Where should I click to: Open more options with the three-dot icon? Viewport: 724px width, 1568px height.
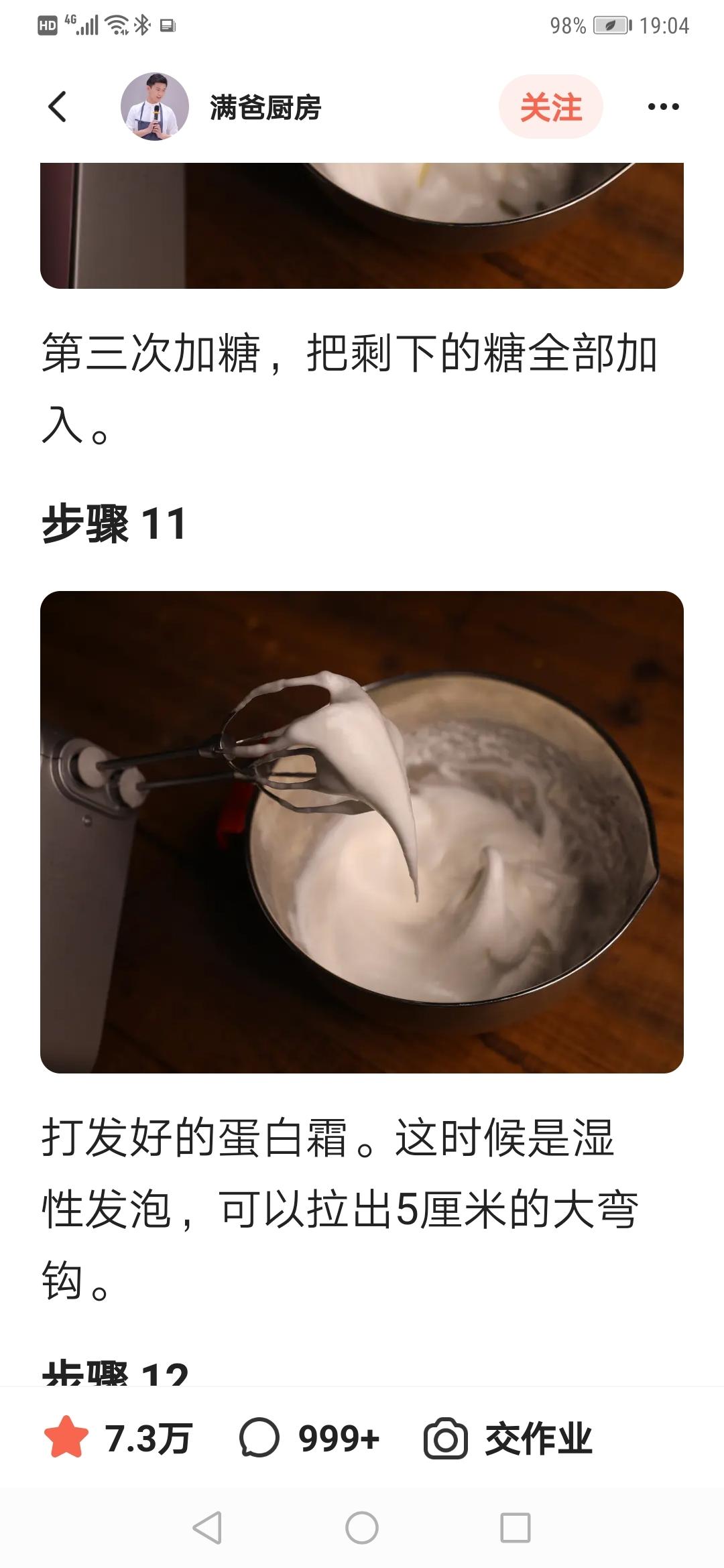click(x=664, y=107)
